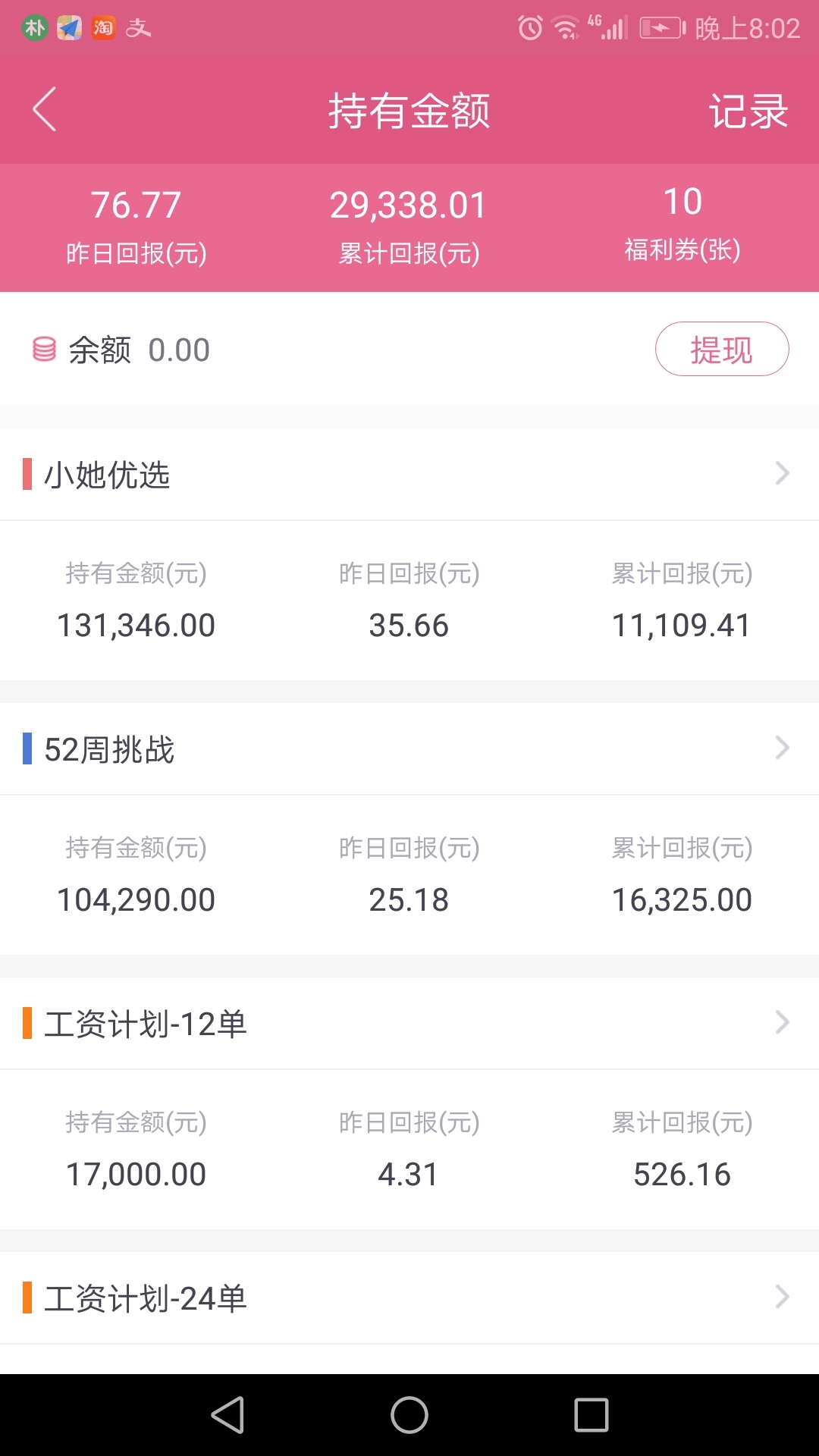819x1456 pixels.
Task: Open recent apps from the navigation bar
Action: click(x=591, y=1415)
